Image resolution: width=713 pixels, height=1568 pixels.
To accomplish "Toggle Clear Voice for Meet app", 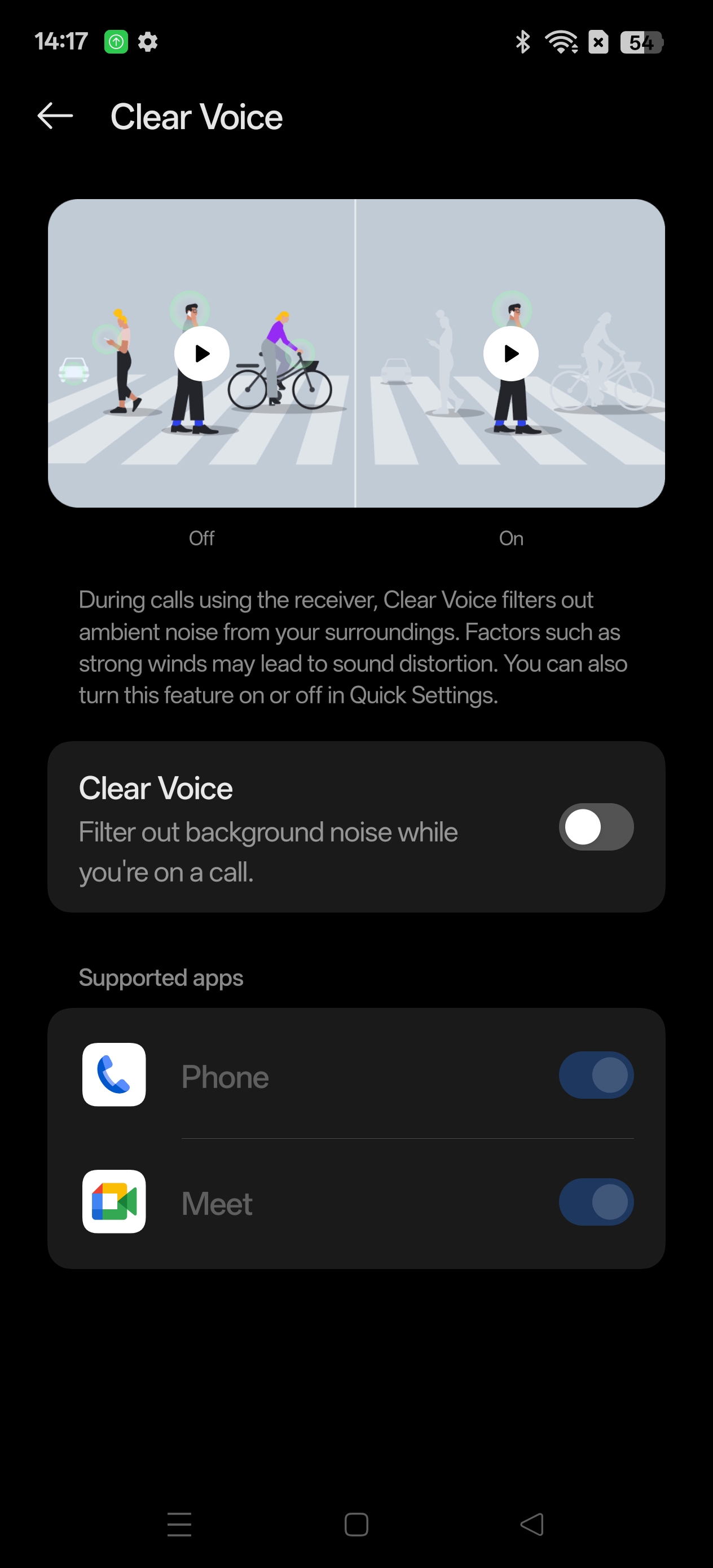I will tap(596, 1202).
